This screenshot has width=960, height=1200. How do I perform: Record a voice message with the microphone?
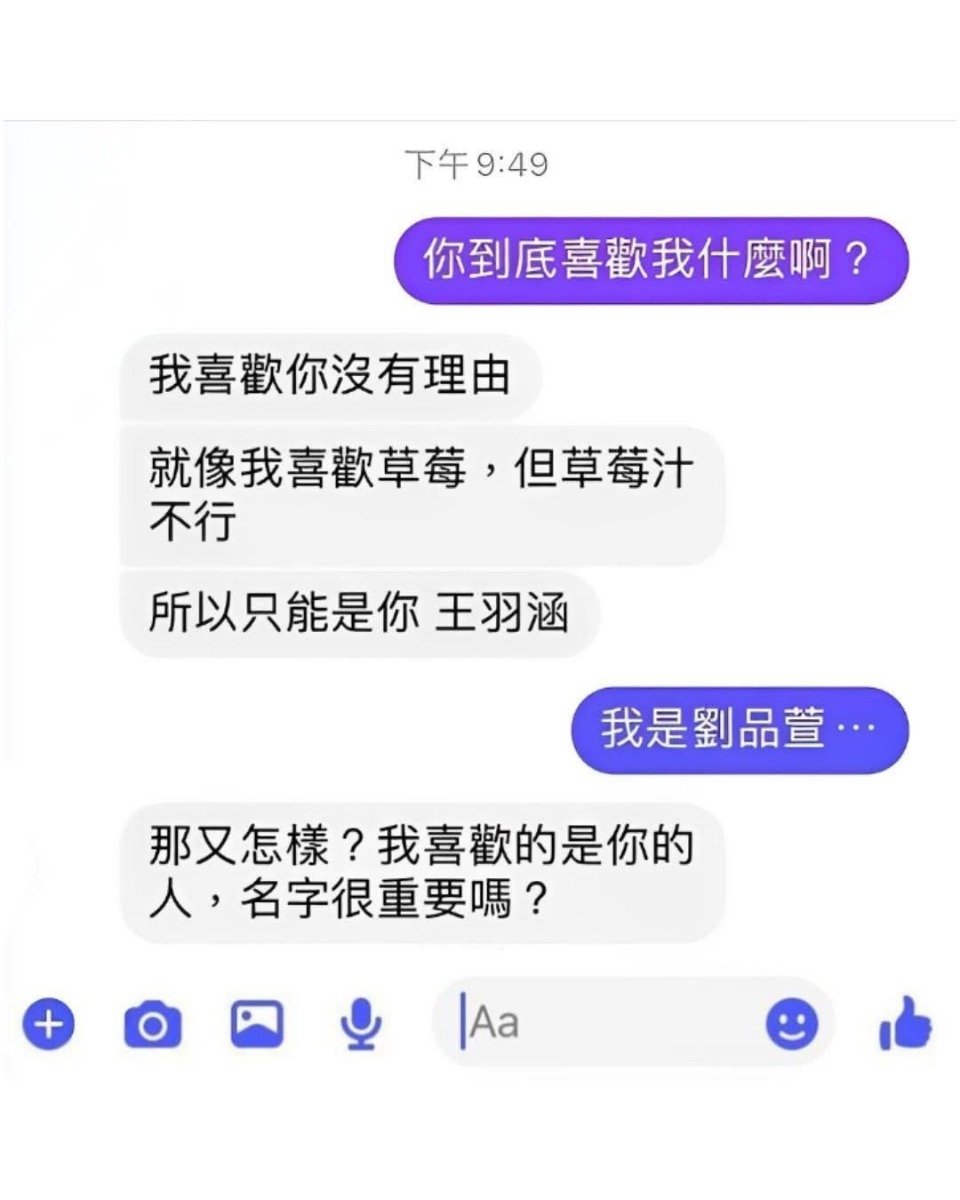point(360,1024)
